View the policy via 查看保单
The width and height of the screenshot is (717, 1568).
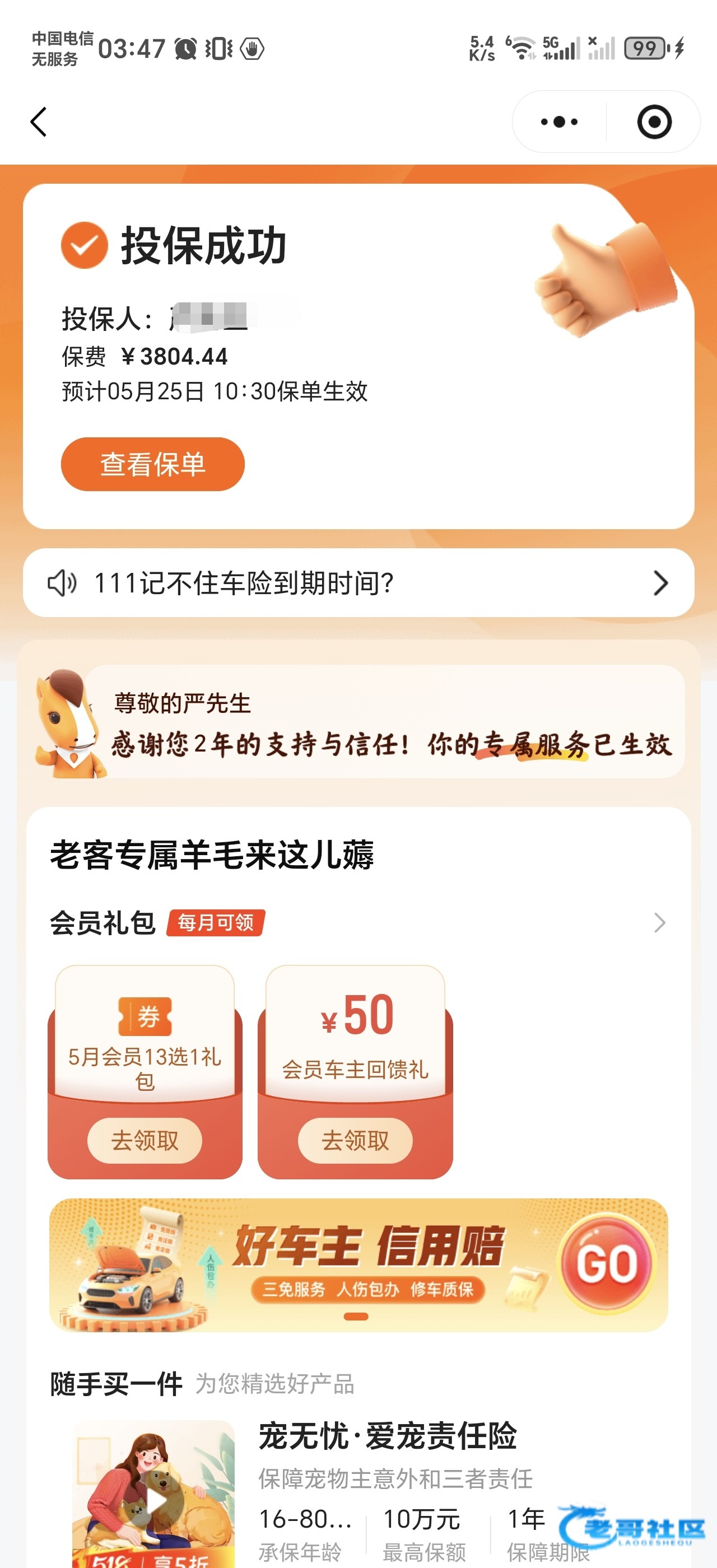click(153, 464)
